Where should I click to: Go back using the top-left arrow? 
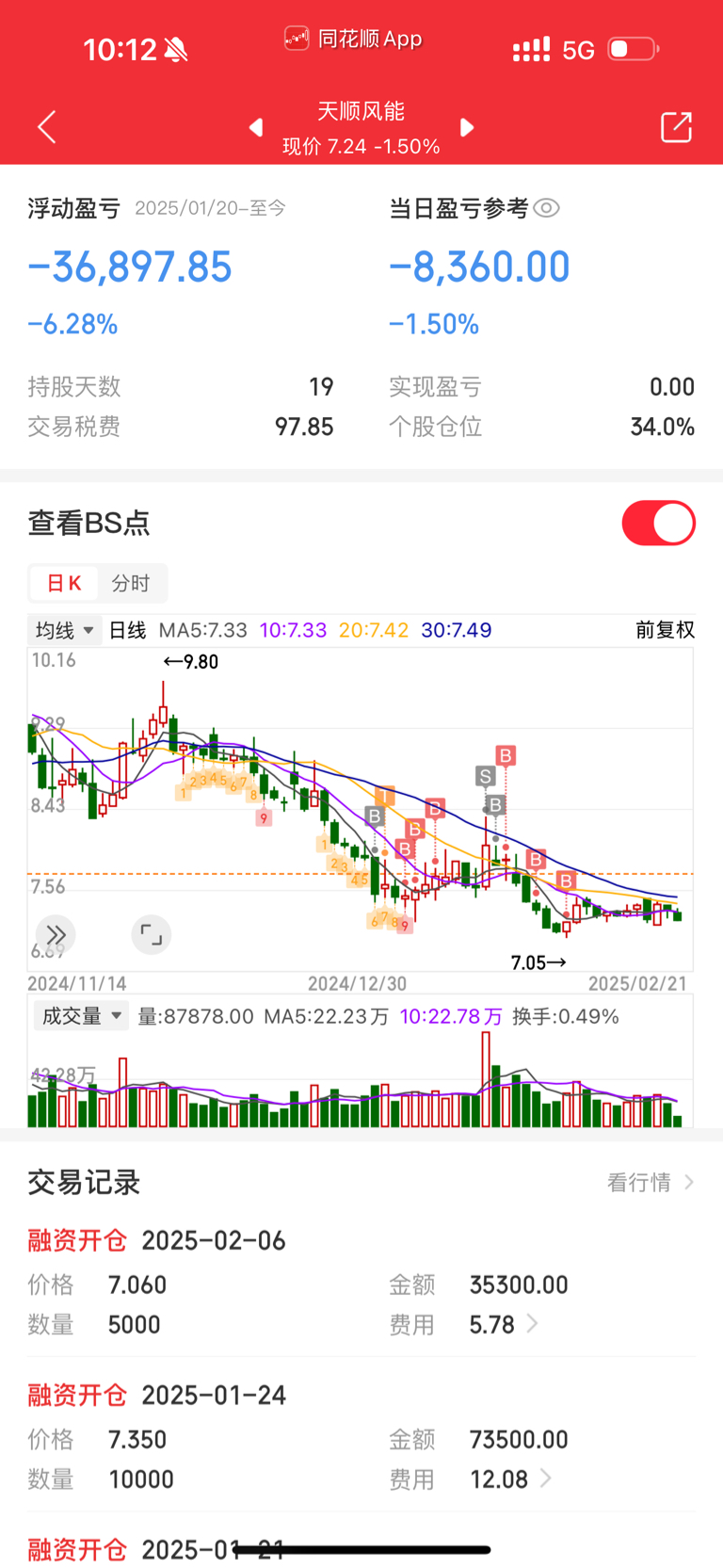coord(47,127)
